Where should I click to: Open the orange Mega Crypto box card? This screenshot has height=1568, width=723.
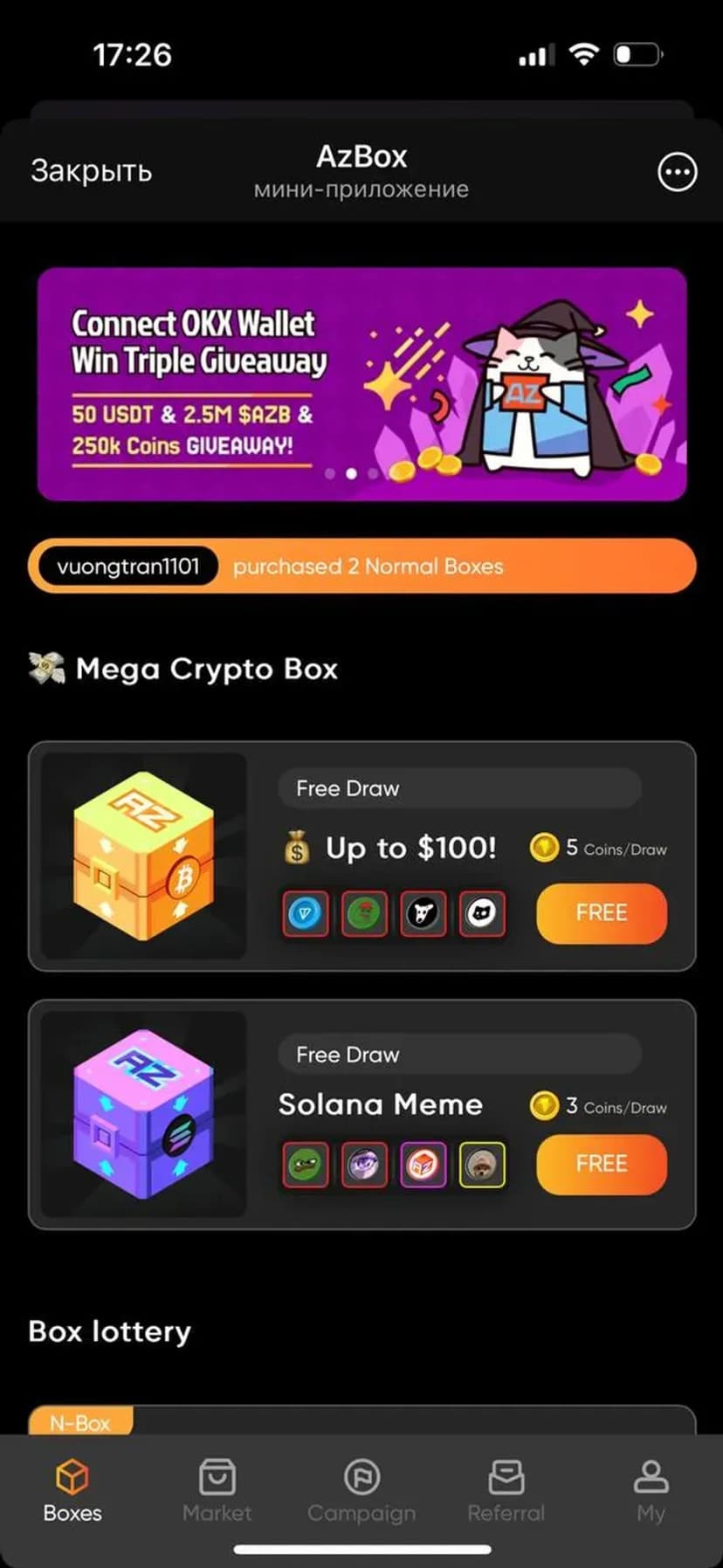[x=144, y=856]
